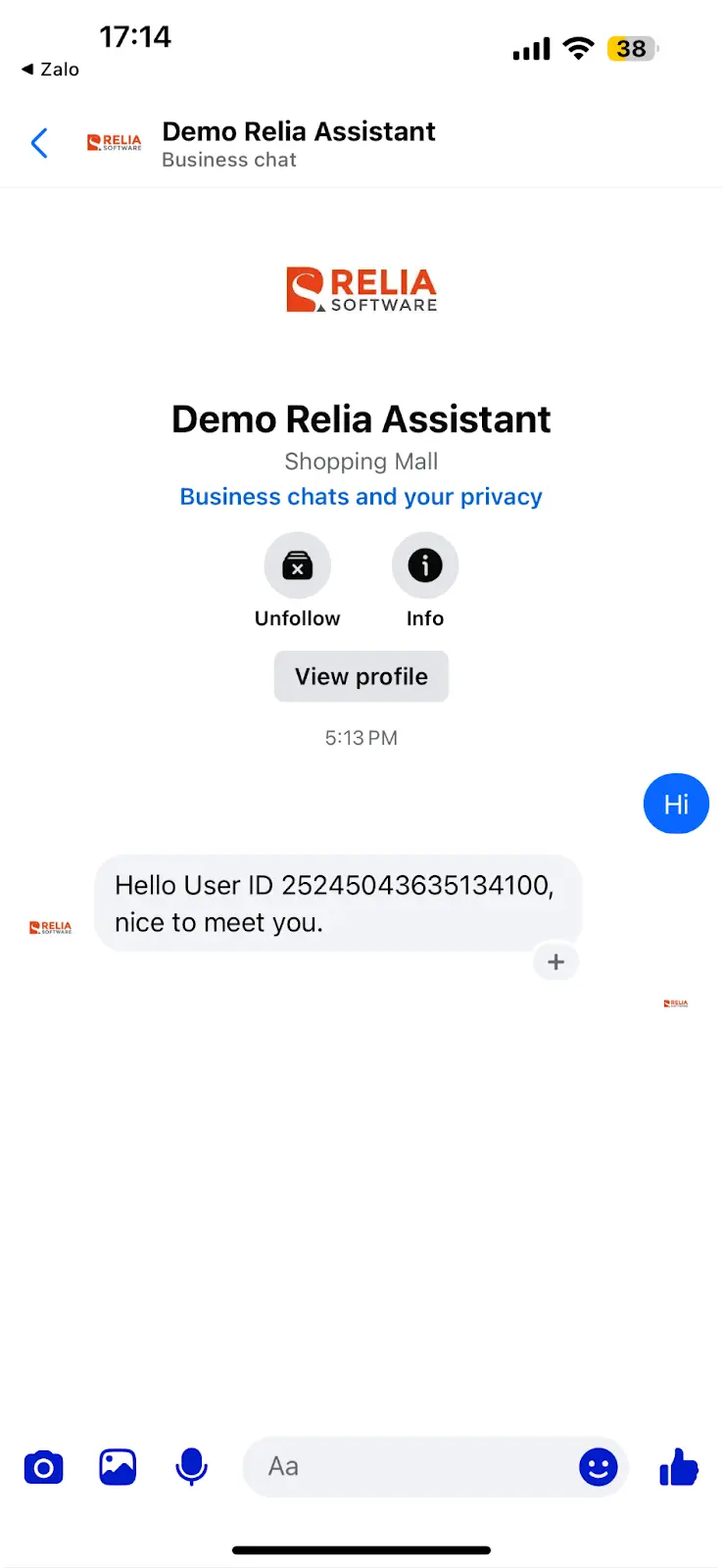The width and height of the screenshot is (723, 1568).
Task: Tap the plus reaction button on the message
Action: 555,961
